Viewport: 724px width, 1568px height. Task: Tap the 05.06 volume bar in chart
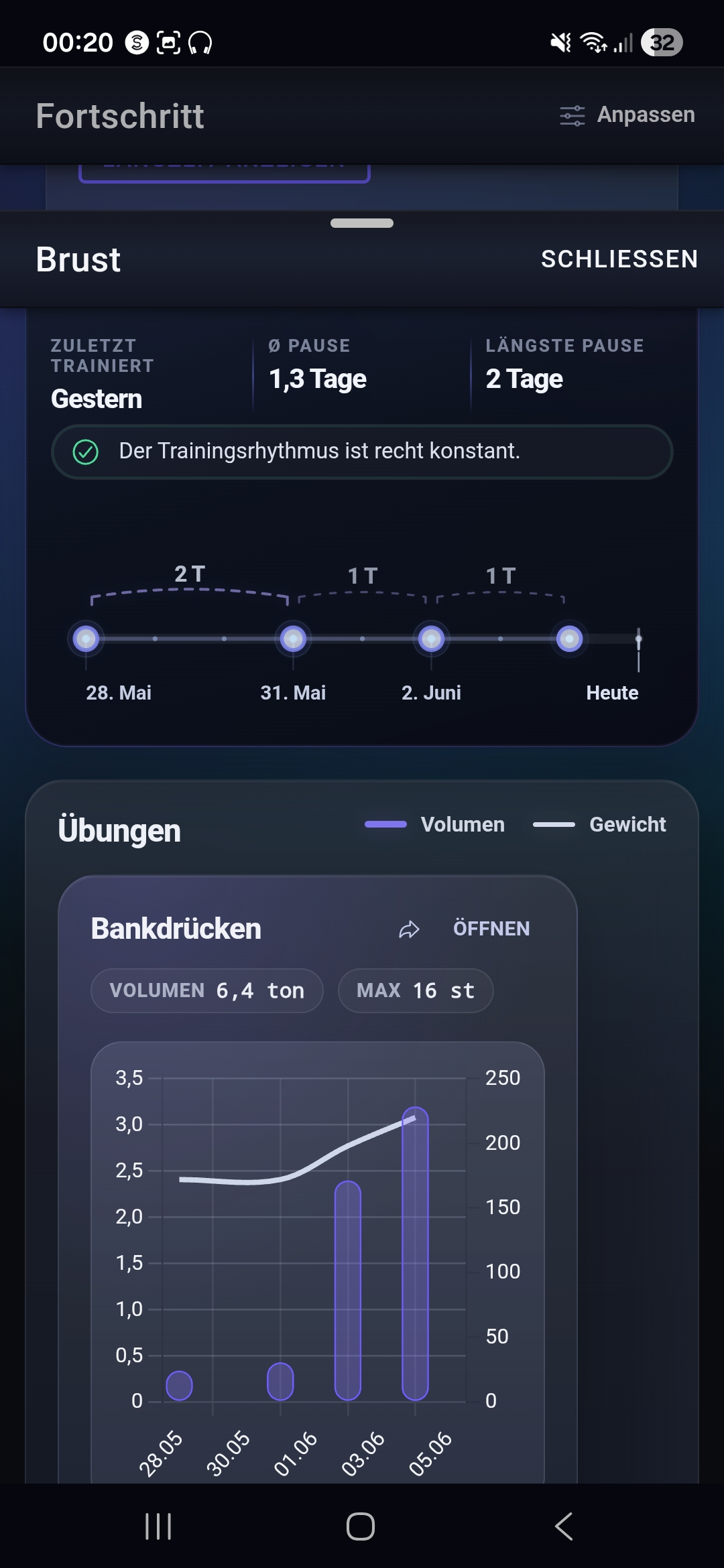tap(415, 1254)
